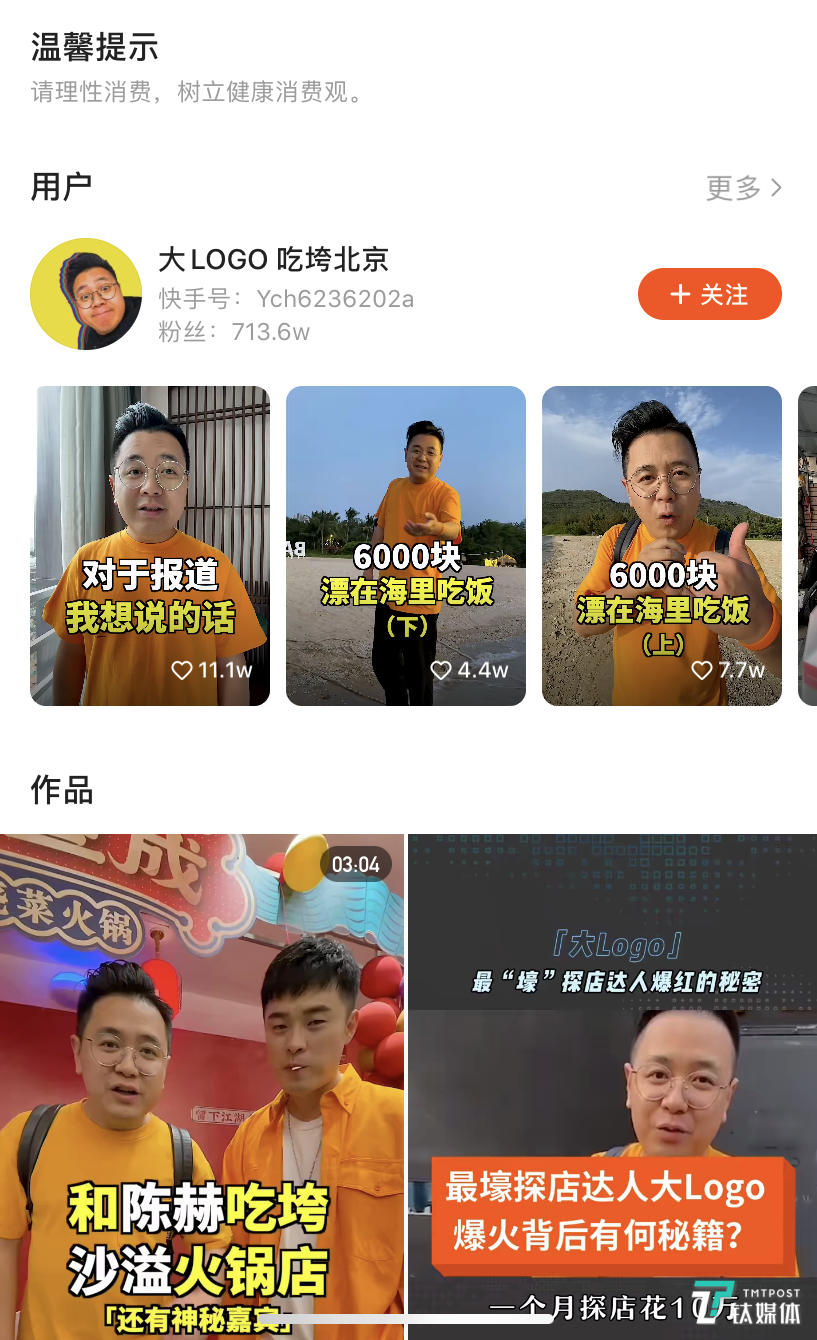Open the profile 大LOGO 吃垮北京
This screenshot has height=1340, width=817.
tap(277, 259)
